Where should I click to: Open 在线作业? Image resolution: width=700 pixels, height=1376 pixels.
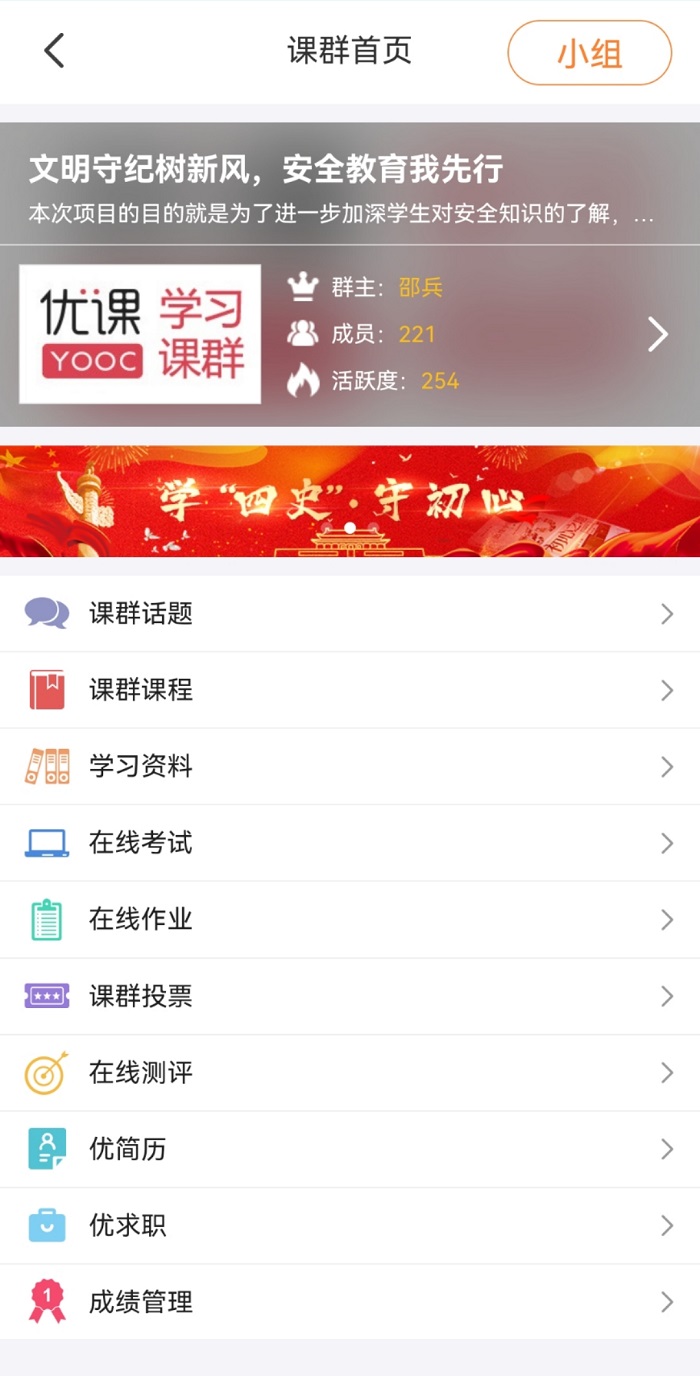pos(350,920)
